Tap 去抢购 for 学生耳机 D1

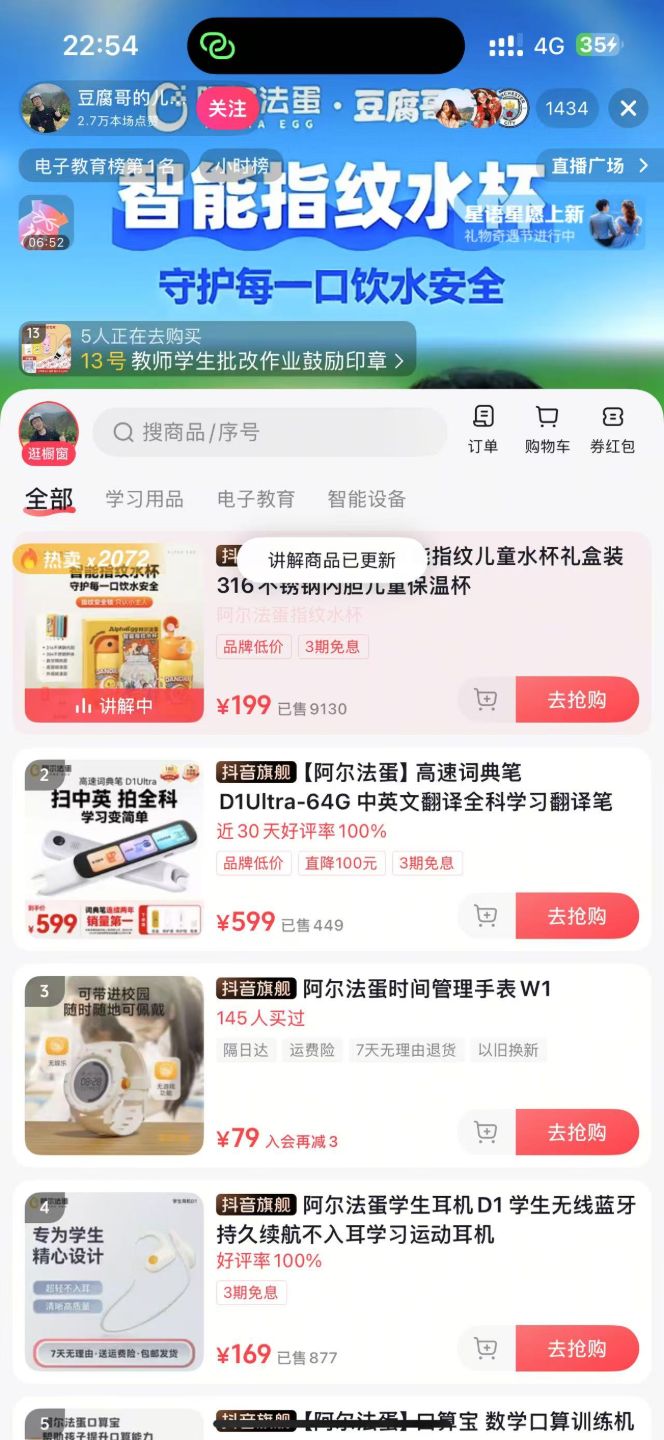coord(577,1348)
